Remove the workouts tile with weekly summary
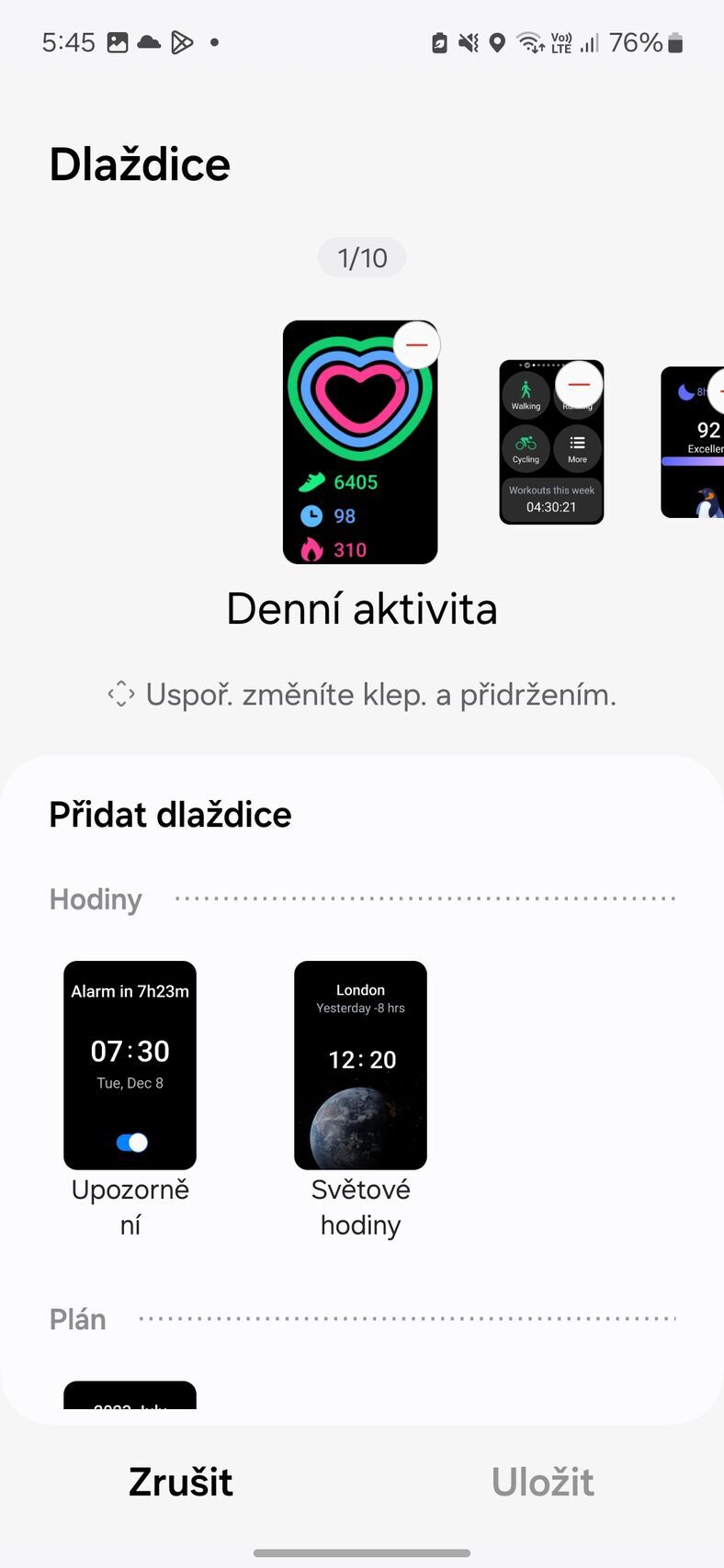The height and width of the screenshot is (1568, 724). 579,385
